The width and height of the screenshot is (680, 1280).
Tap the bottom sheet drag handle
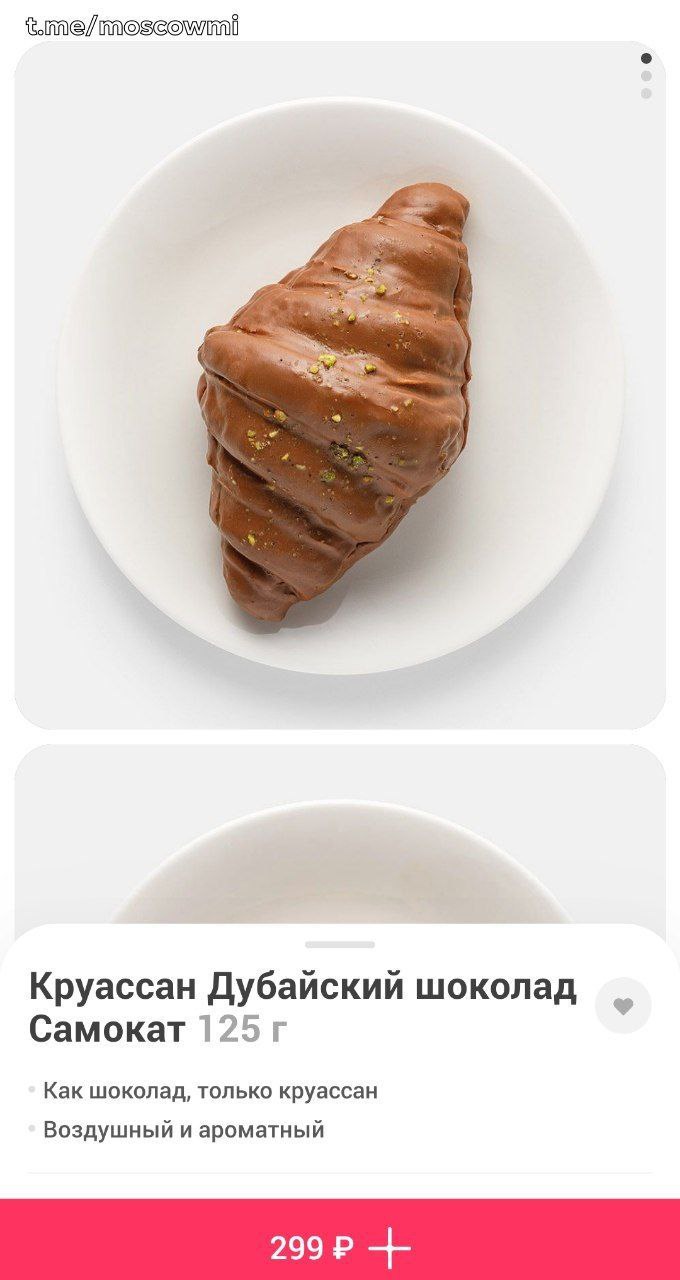pyautogui.click(x=340, y=944)
